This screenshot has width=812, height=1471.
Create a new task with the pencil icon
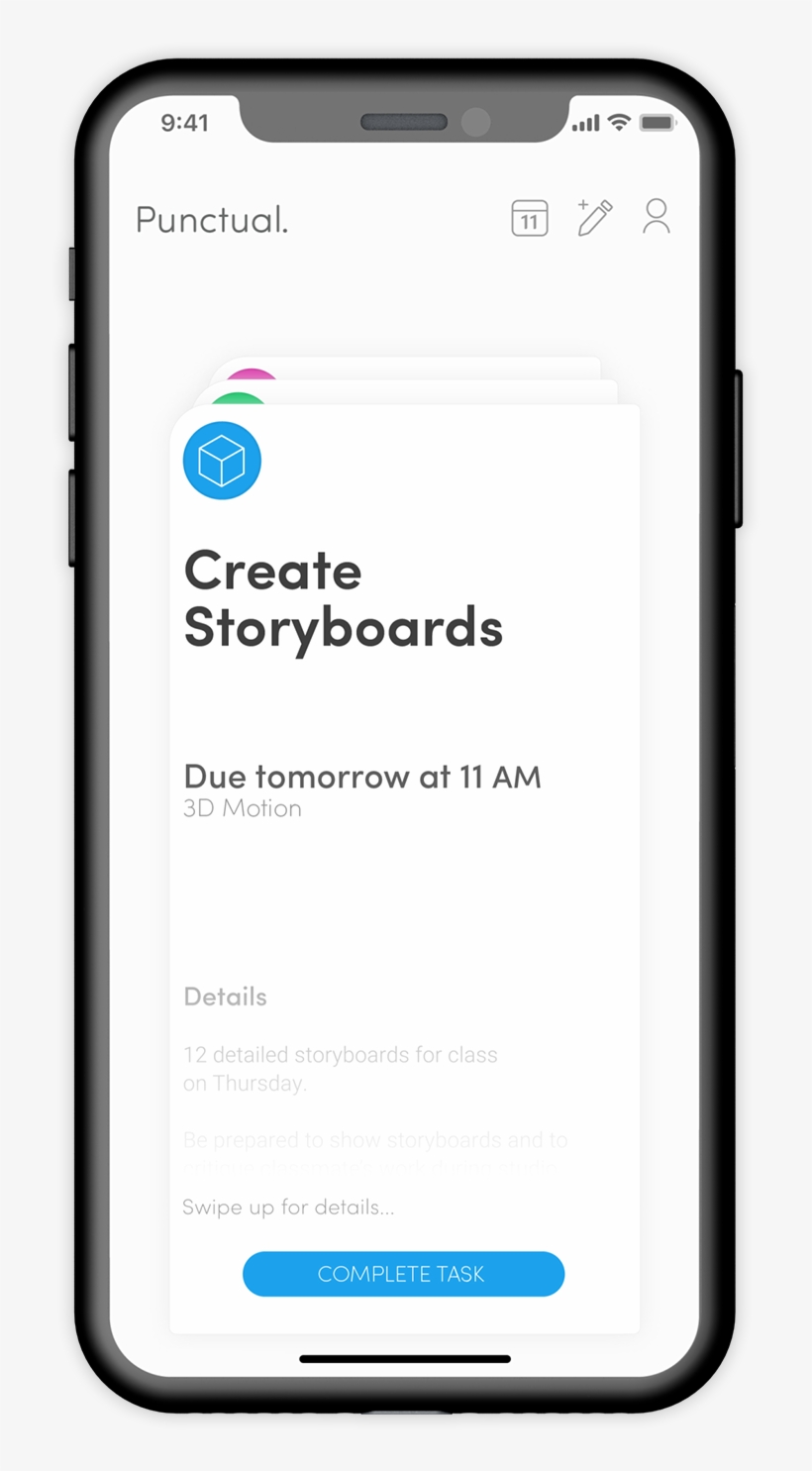(x=594, y=217)
